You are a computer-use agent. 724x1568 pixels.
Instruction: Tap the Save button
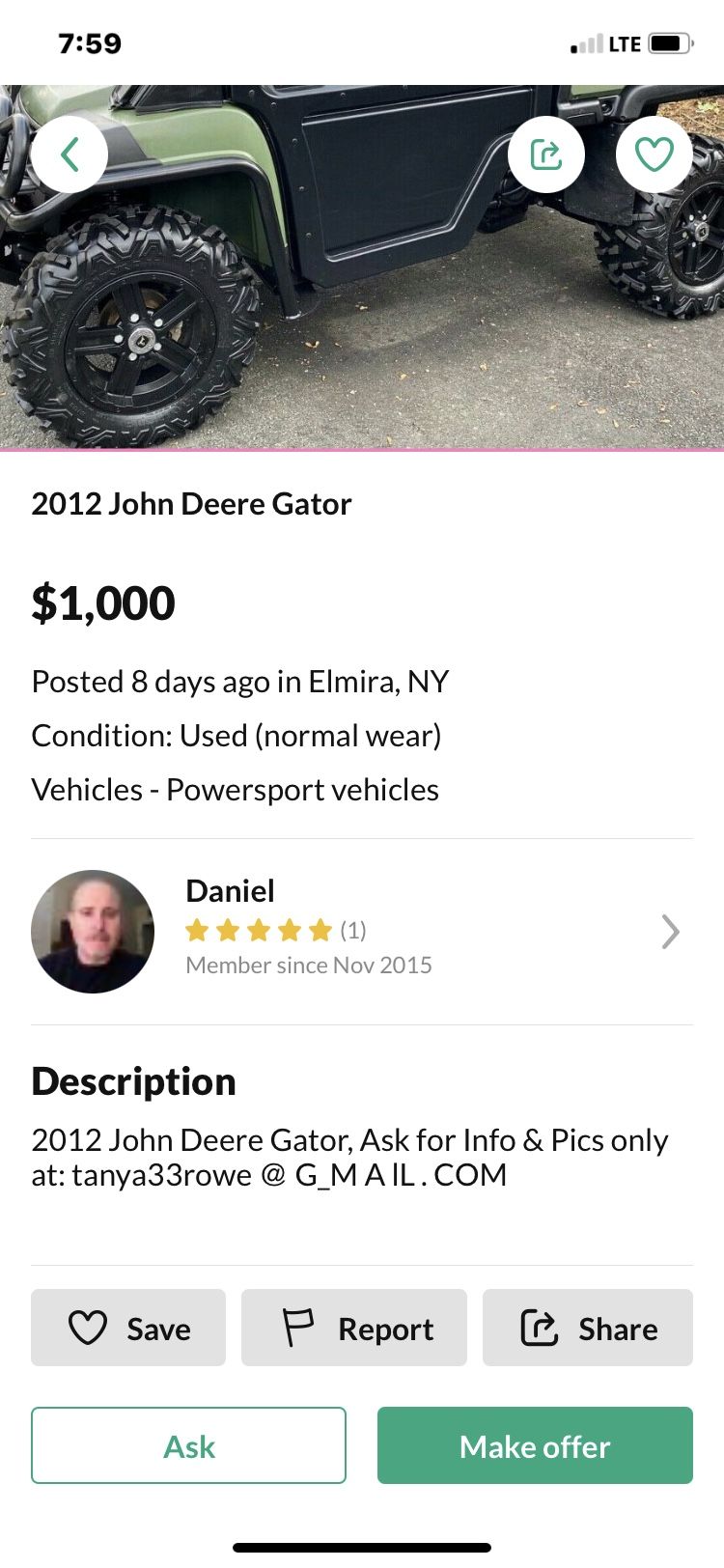128,1328
